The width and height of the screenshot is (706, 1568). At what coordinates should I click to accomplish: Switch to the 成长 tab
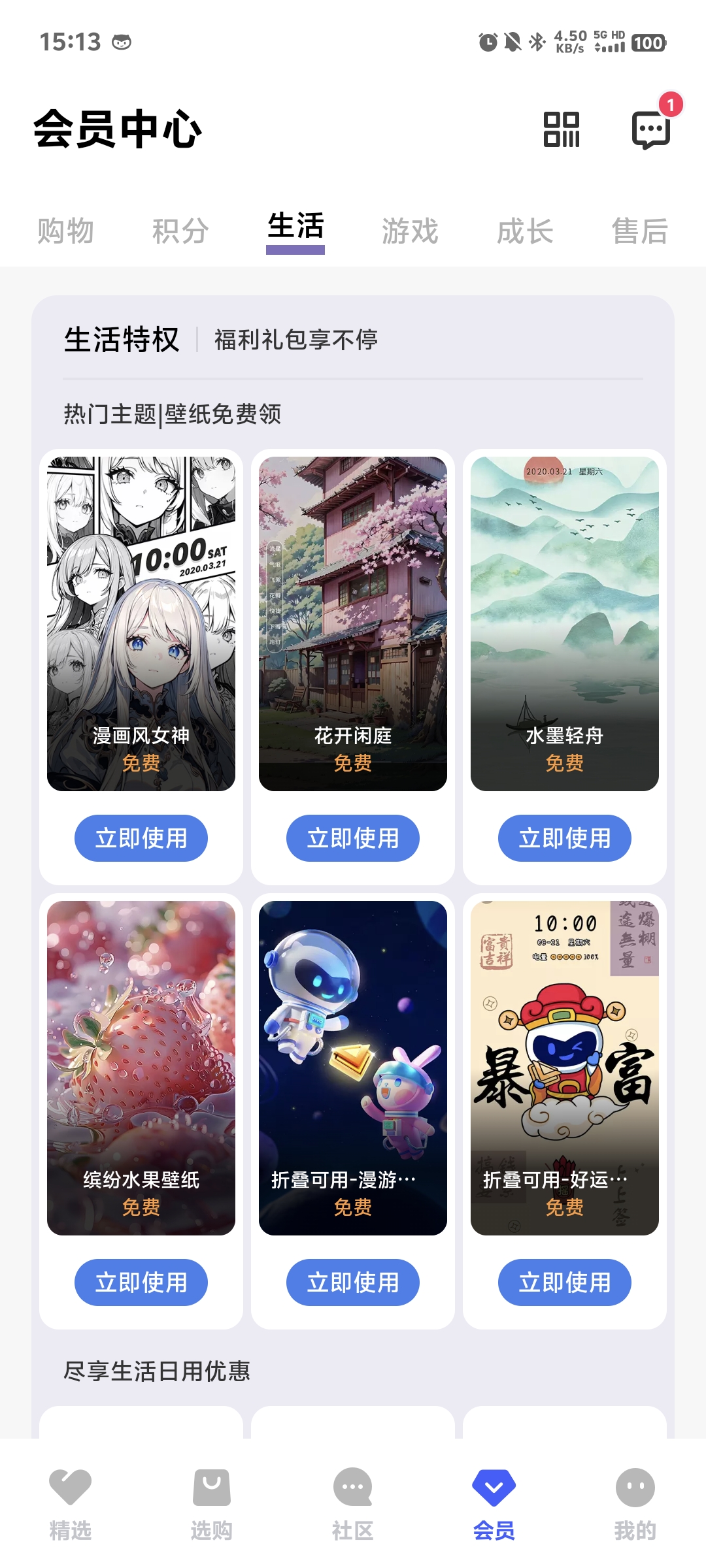525,231
